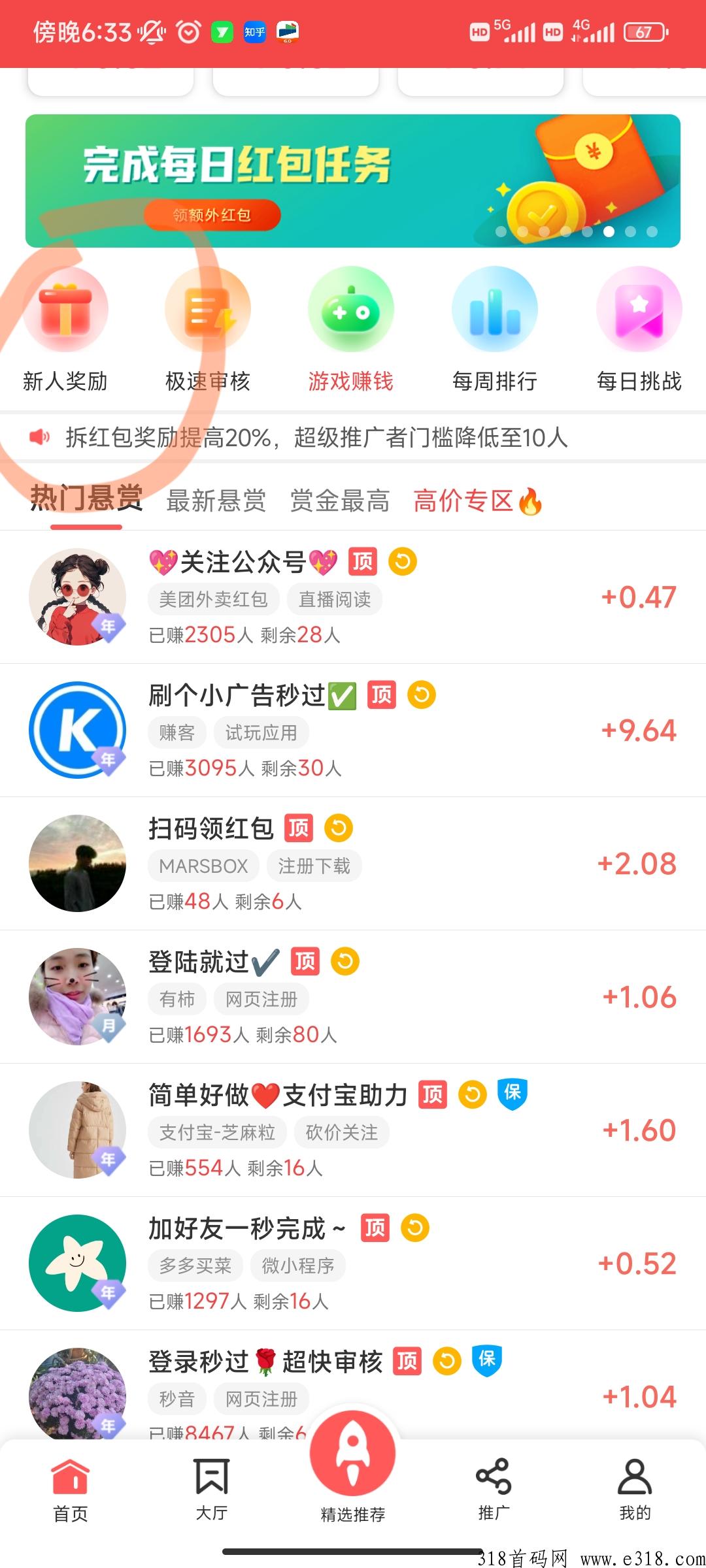Open 极速审核 shortcut

[208, 330]
